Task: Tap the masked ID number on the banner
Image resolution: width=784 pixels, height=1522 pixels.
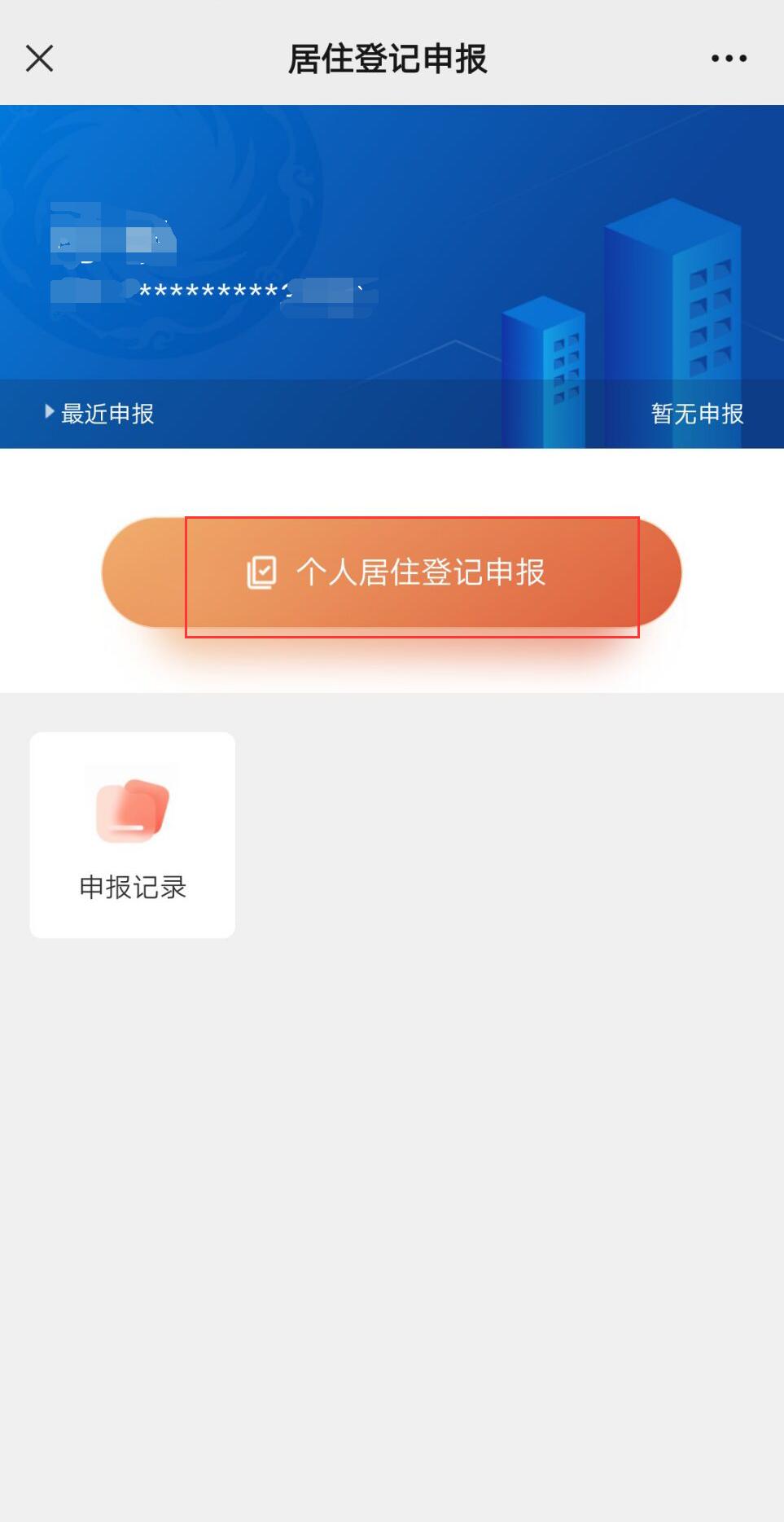Action: point(212,292)
